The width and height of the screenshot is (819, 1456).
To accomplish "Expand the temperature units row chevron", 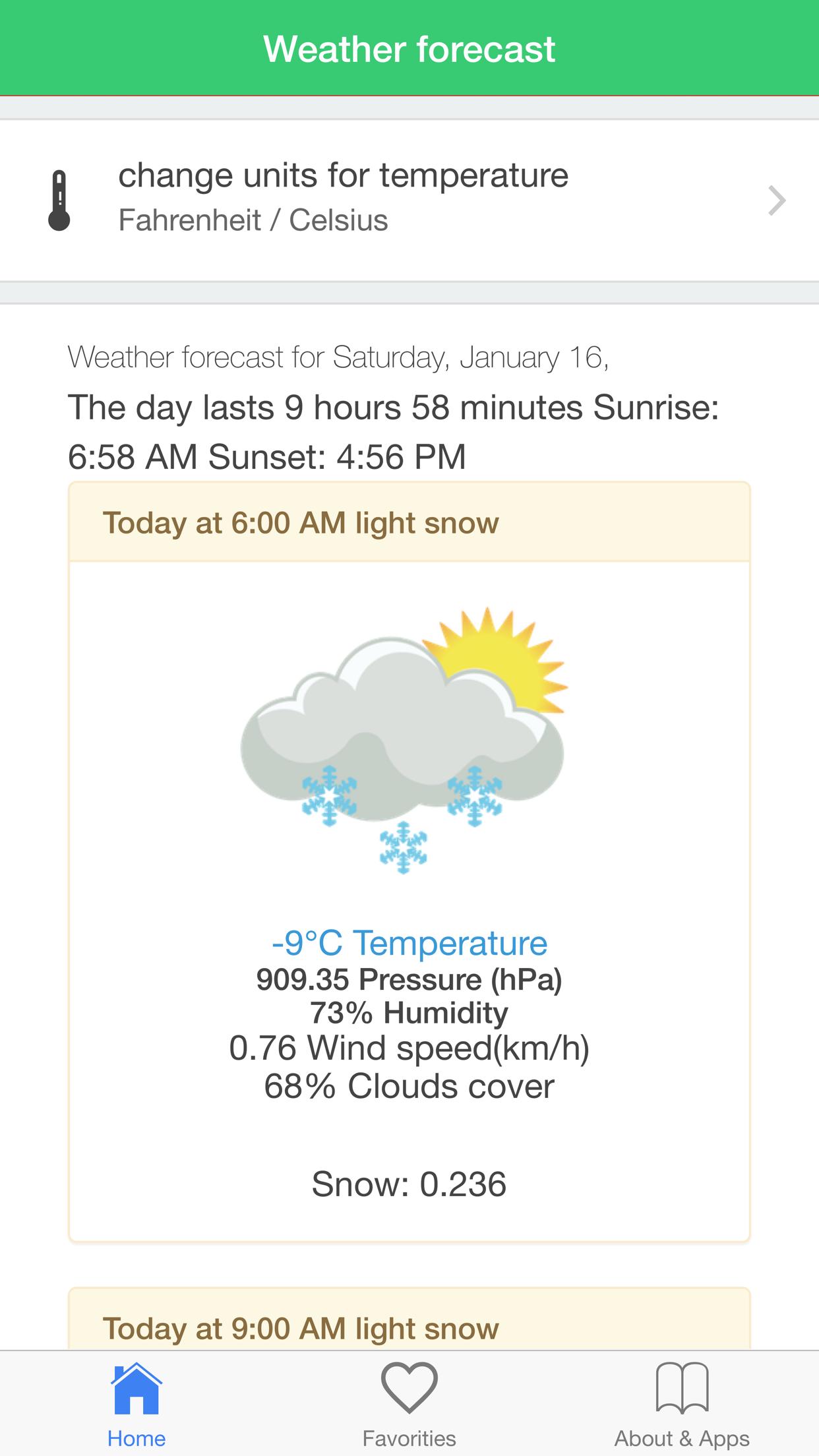I will [777, 200].
